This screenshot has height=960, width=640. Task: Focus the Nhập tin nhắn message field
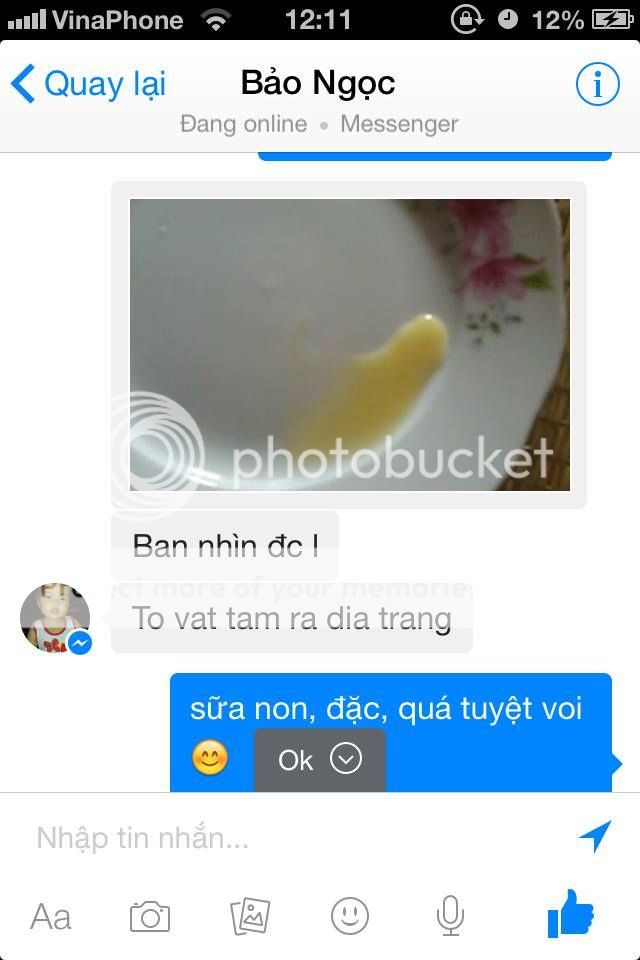pyautogui.click(x=290, y=838)
